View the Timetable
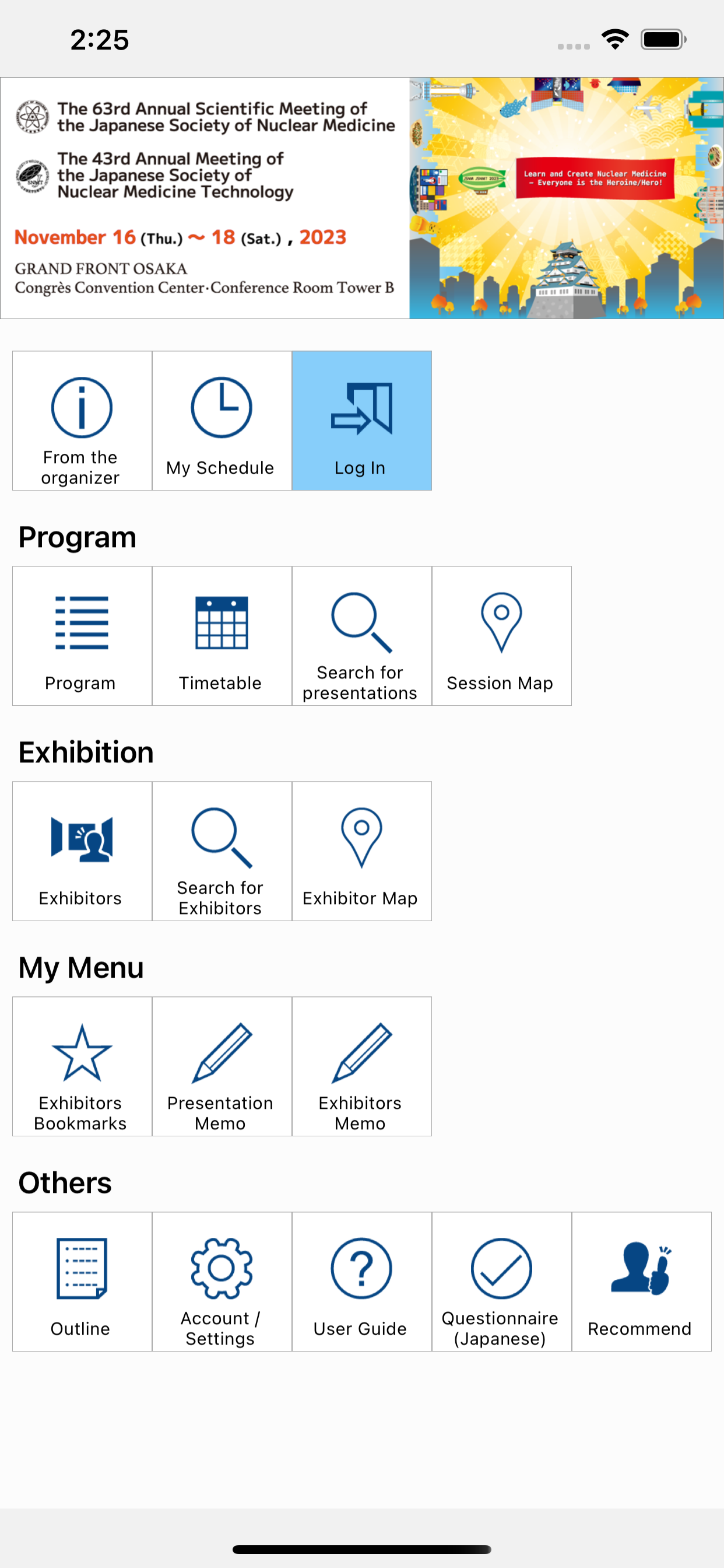The height and width of the screenshot is (1568, 724). click(222, 636)
